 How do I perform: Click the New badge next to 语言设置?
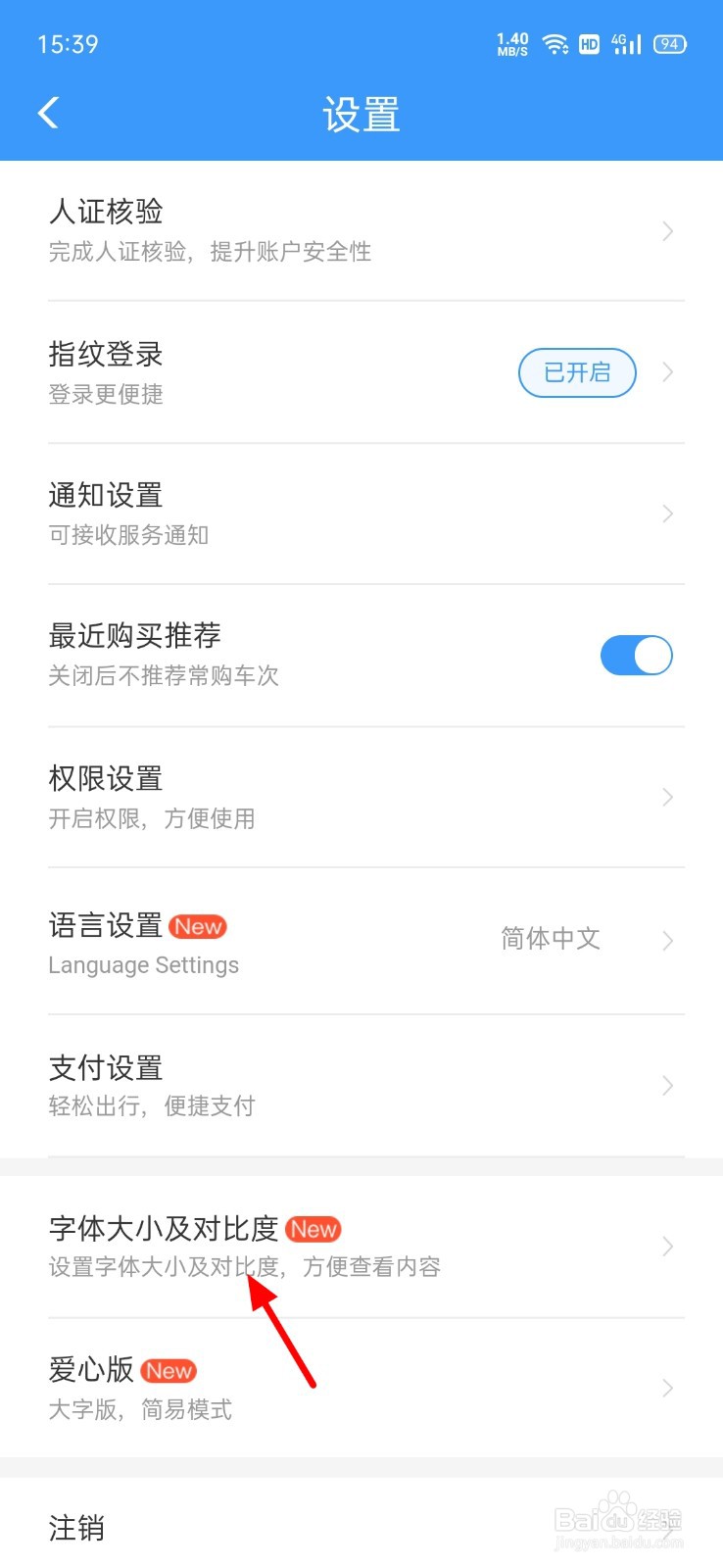tap(198, 926)
